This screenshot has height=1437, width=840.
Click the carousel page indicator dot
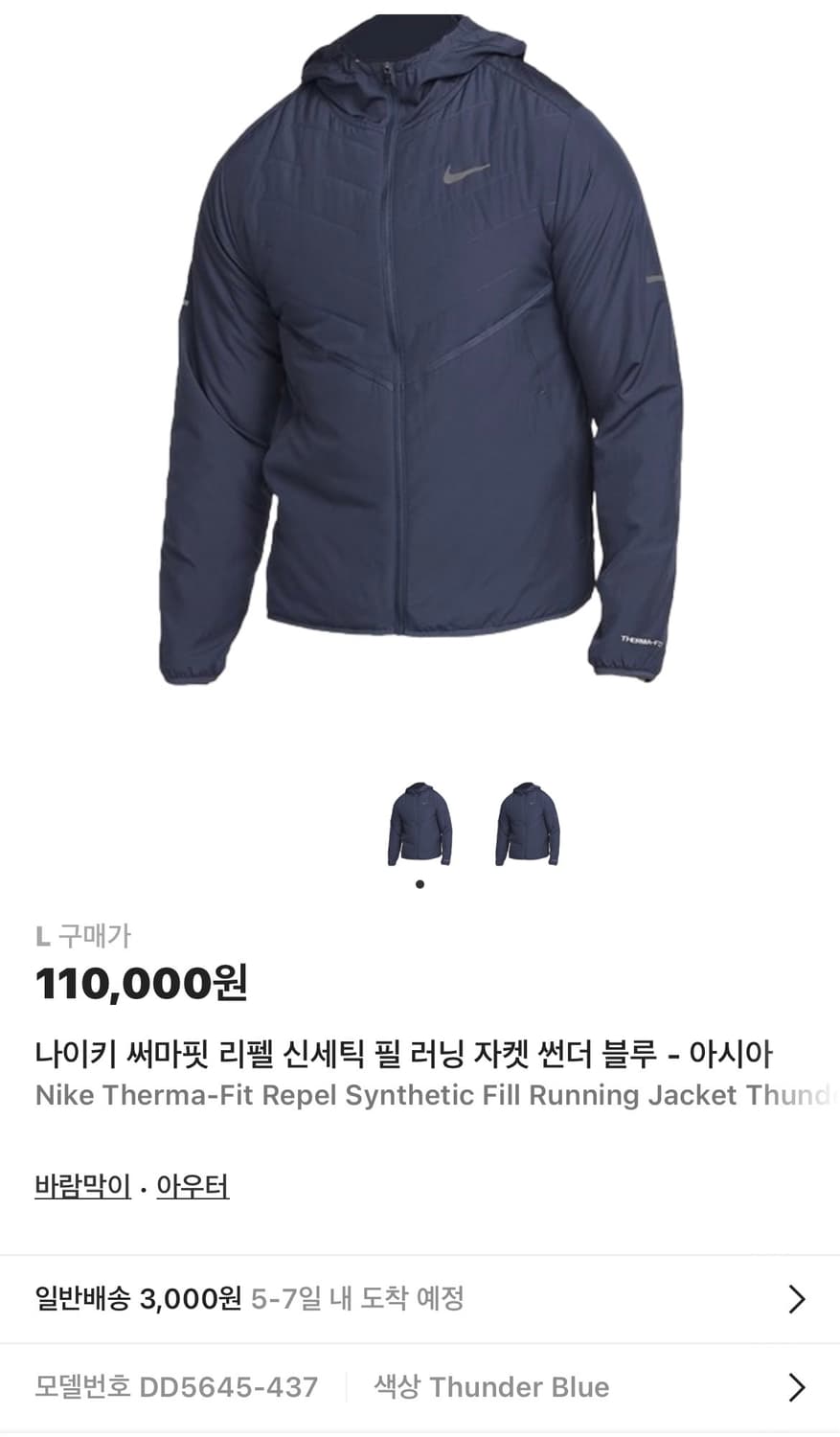pyautogui.click(x=420, y=883)
